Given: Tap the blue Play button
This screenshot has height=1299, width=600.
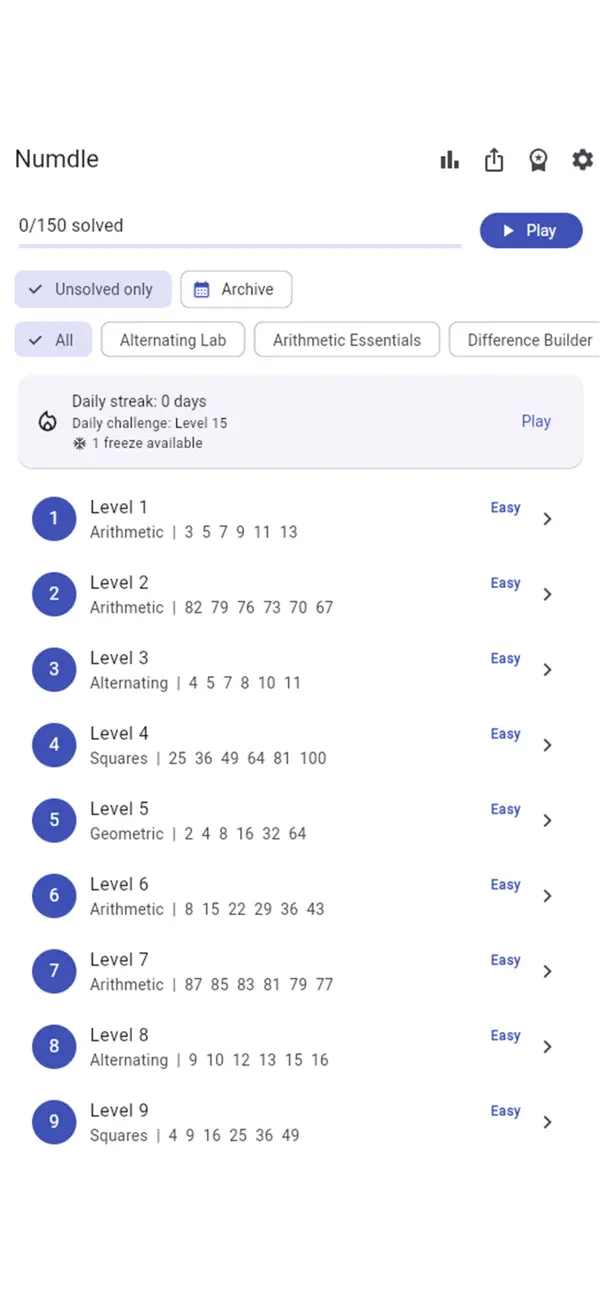Looking at the screenshot, I should pyautogui.click(x=531, y=230).
